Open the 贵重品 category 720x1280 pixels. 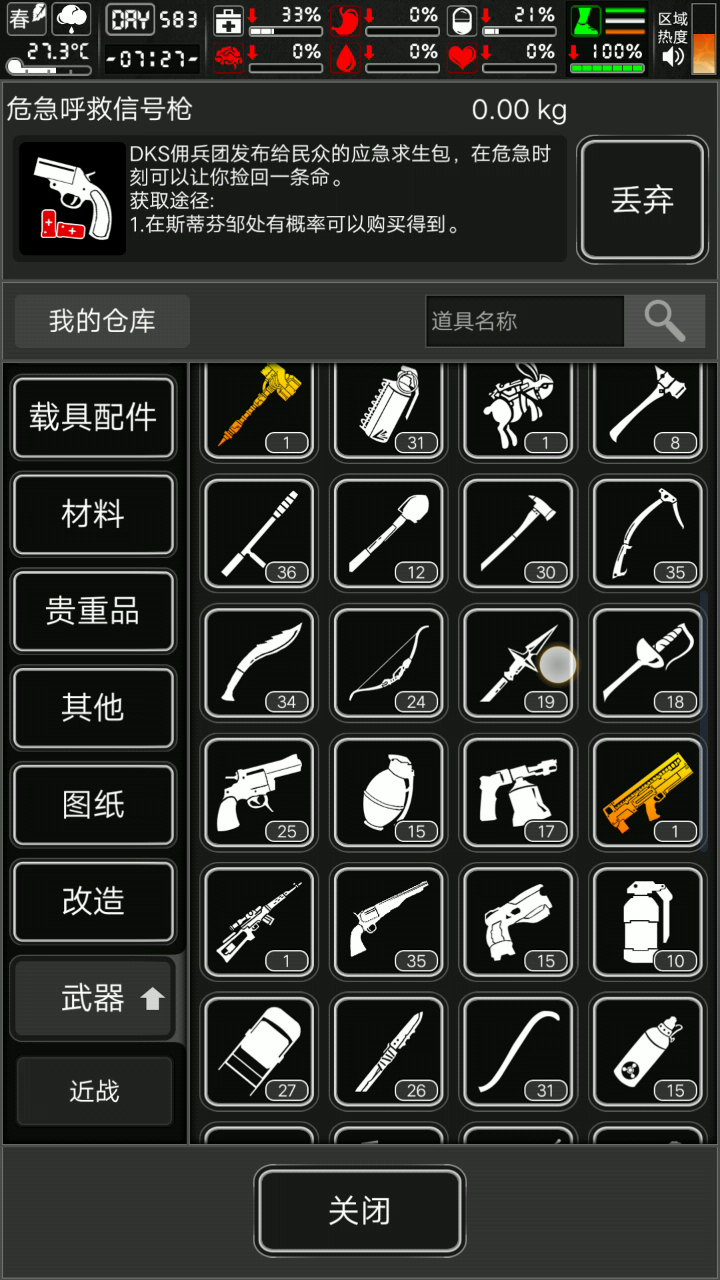[93, 611]
